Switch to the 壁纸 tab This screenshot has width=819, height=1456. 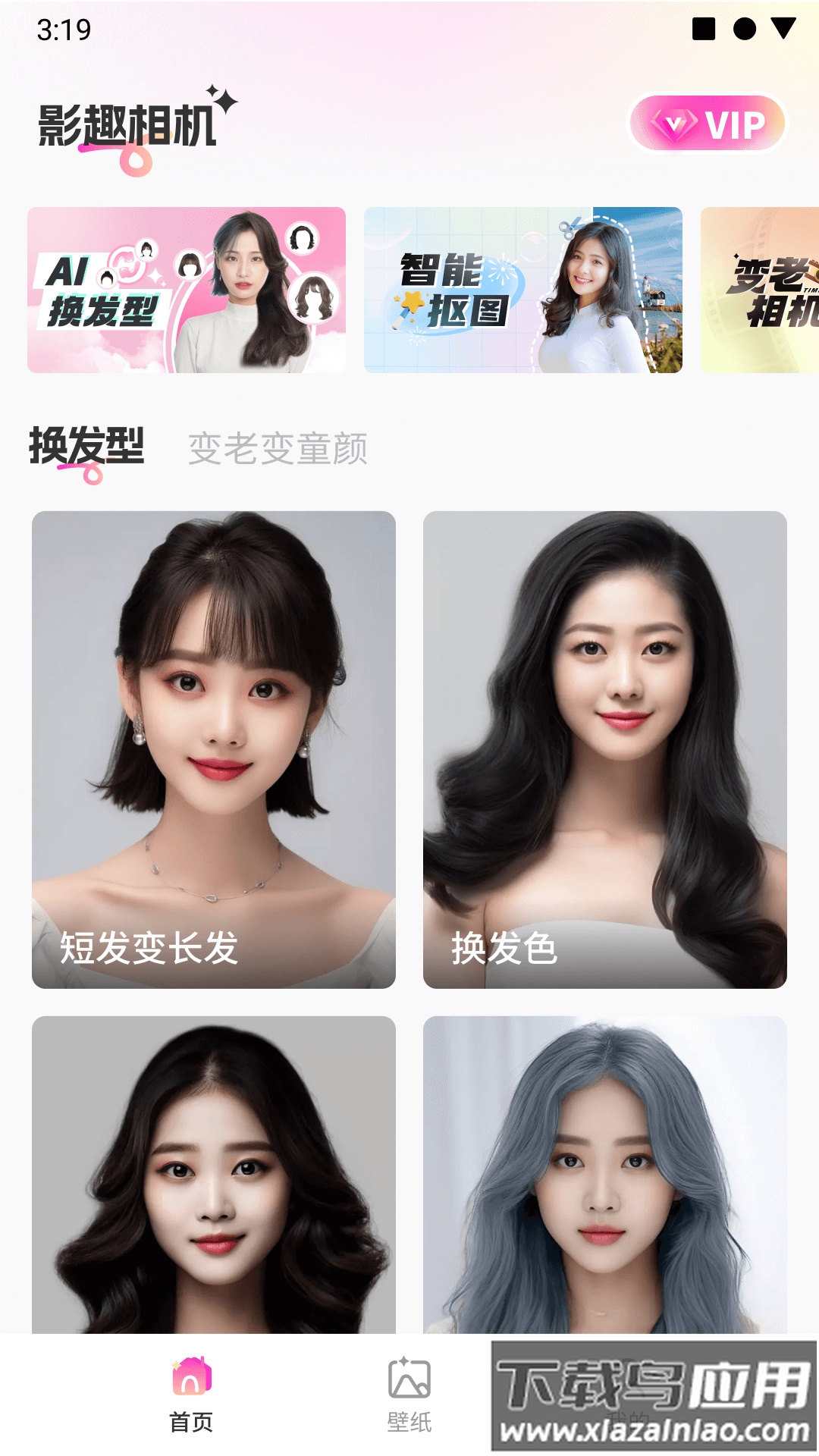pos(409,1395)
